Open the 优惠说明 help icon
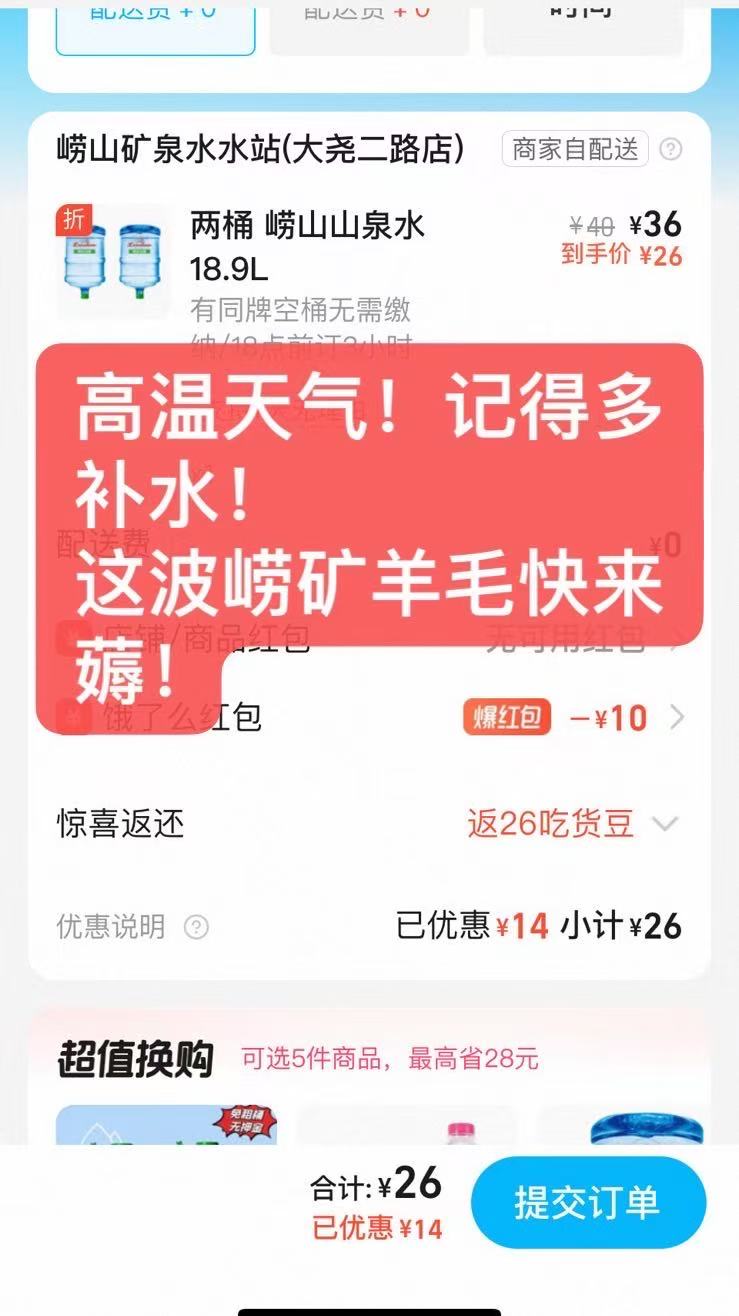The height and width of the screenshot is (1316, 739). [197, 927]
